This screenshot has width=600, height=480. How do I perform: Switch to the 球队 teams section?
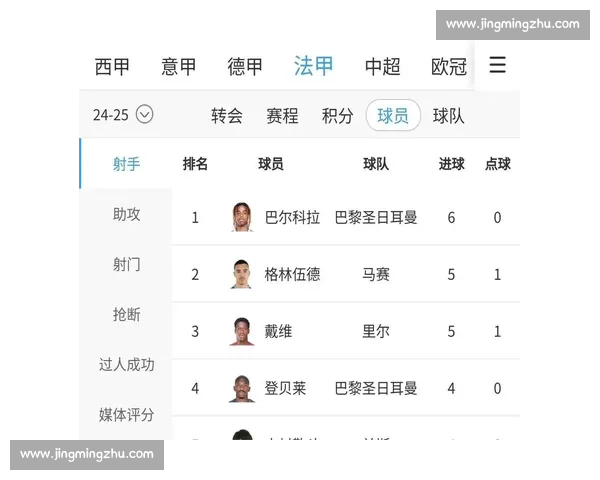coord(448,116)
